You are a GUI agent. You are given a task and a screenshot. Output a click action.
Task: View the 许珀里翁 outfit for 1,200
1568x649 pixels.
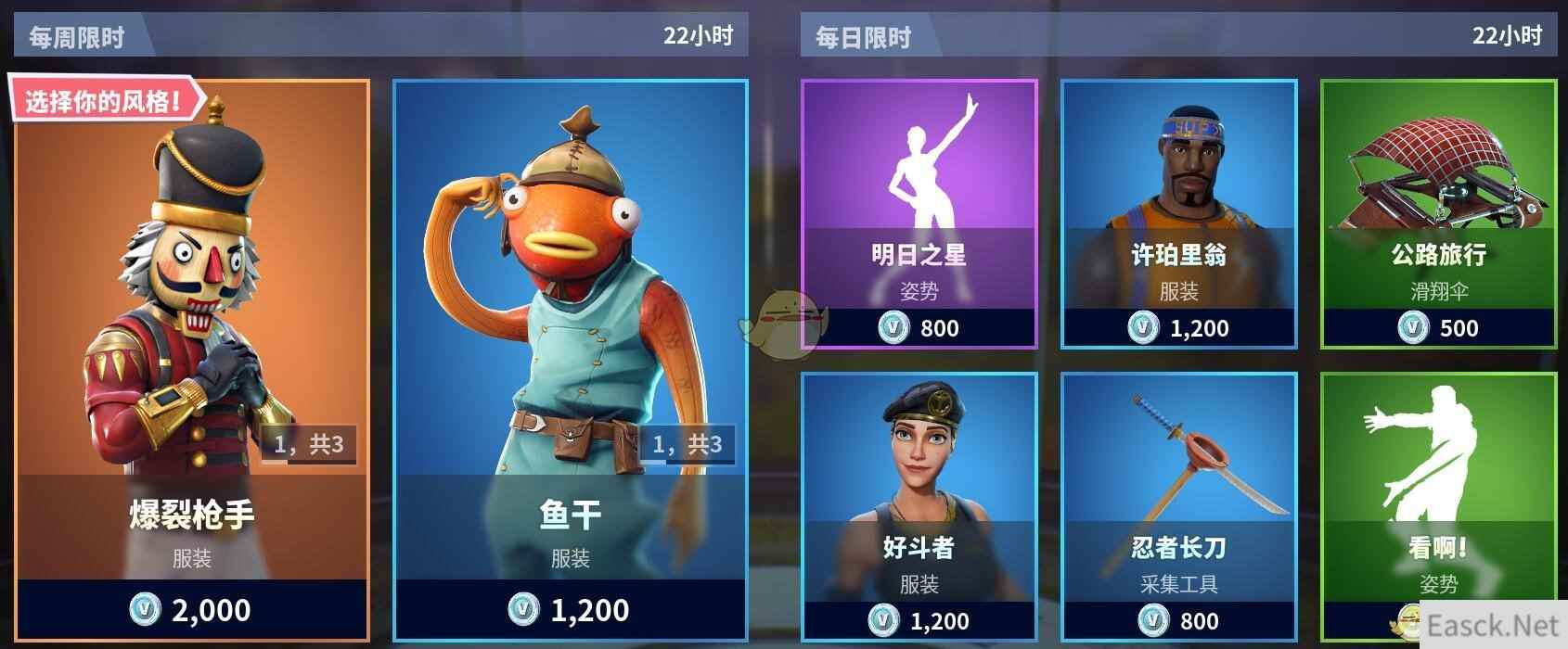click(1178, 213)
